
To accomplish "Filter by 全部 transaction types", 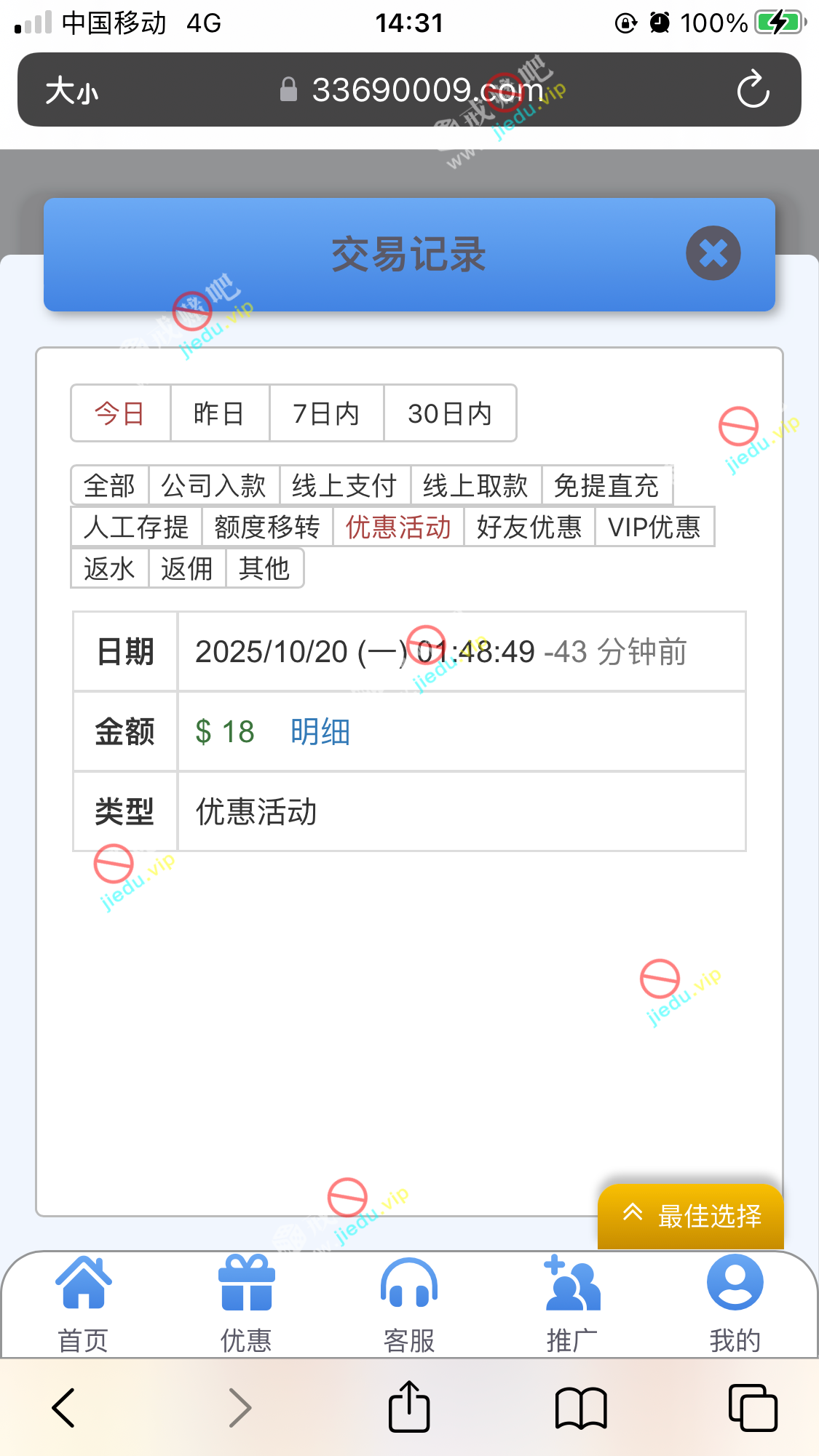I will click(x=110, y=485).
